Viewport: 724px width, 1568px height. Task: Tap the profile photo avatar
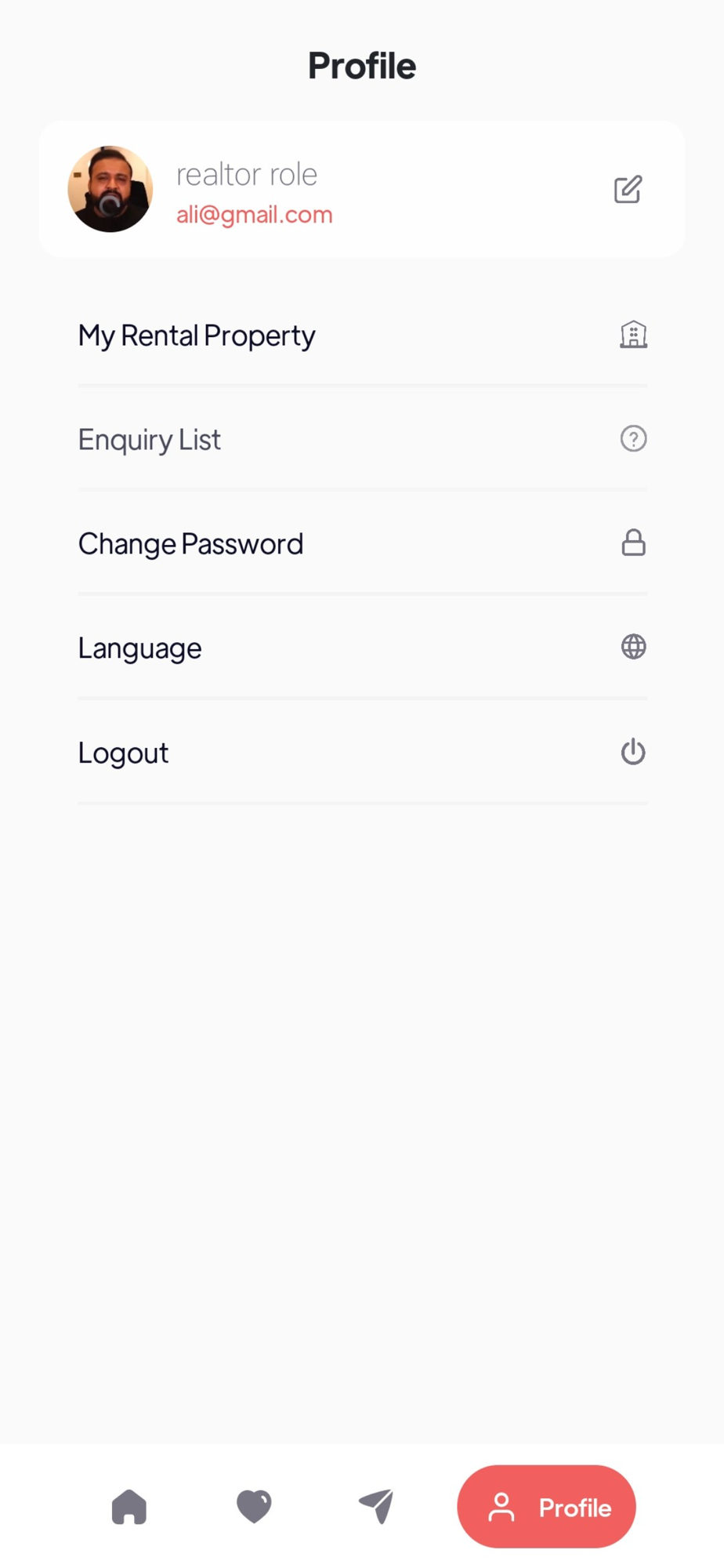coord(110,190)
